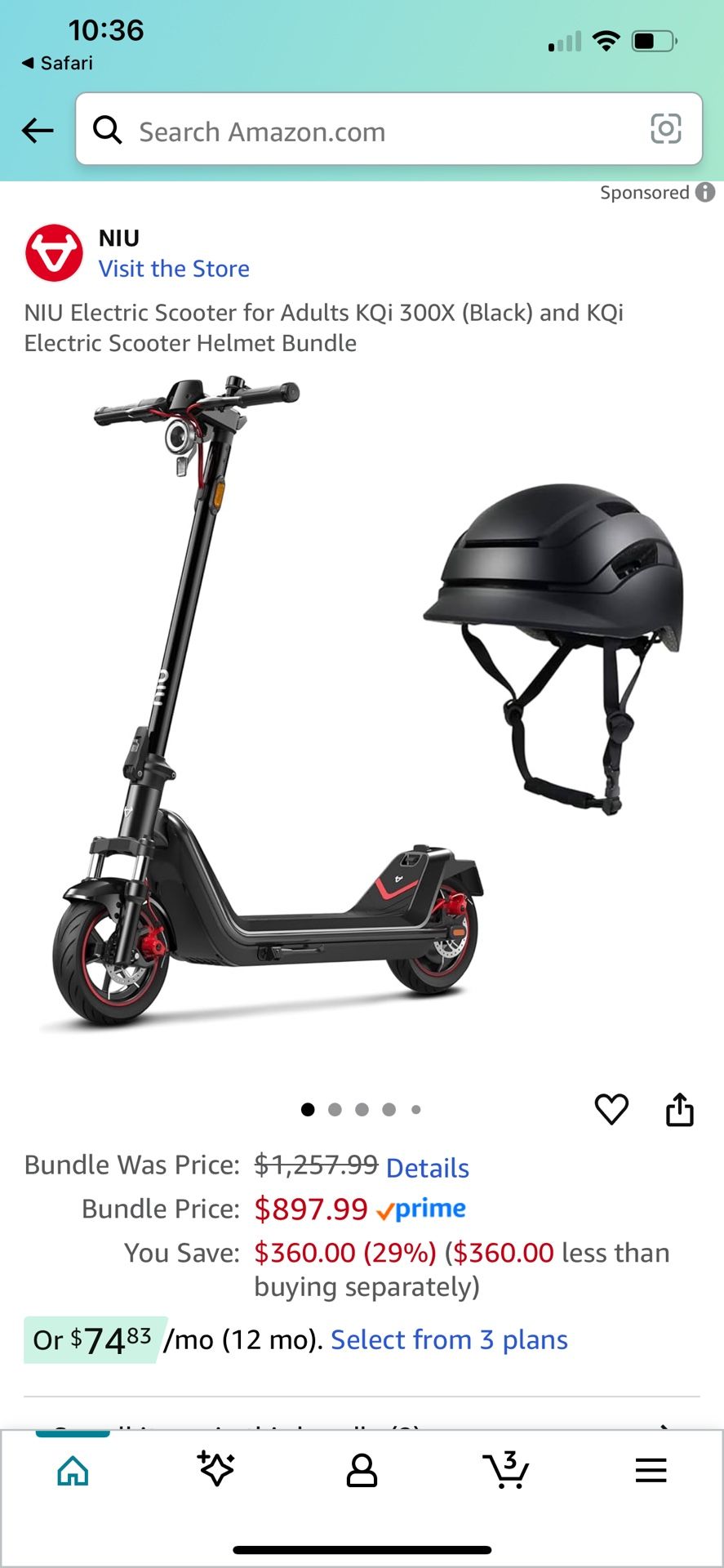Switch to the Home tab
The width and height of the screenshot is (724, 1568).
pyautogui.click(x=73, y=1471)
